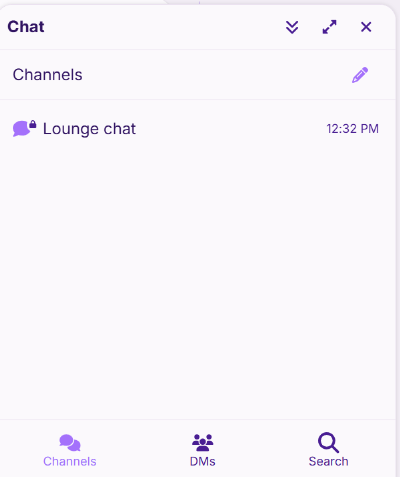Select the Channels tab
400x477 pixels.
point(70,450)
